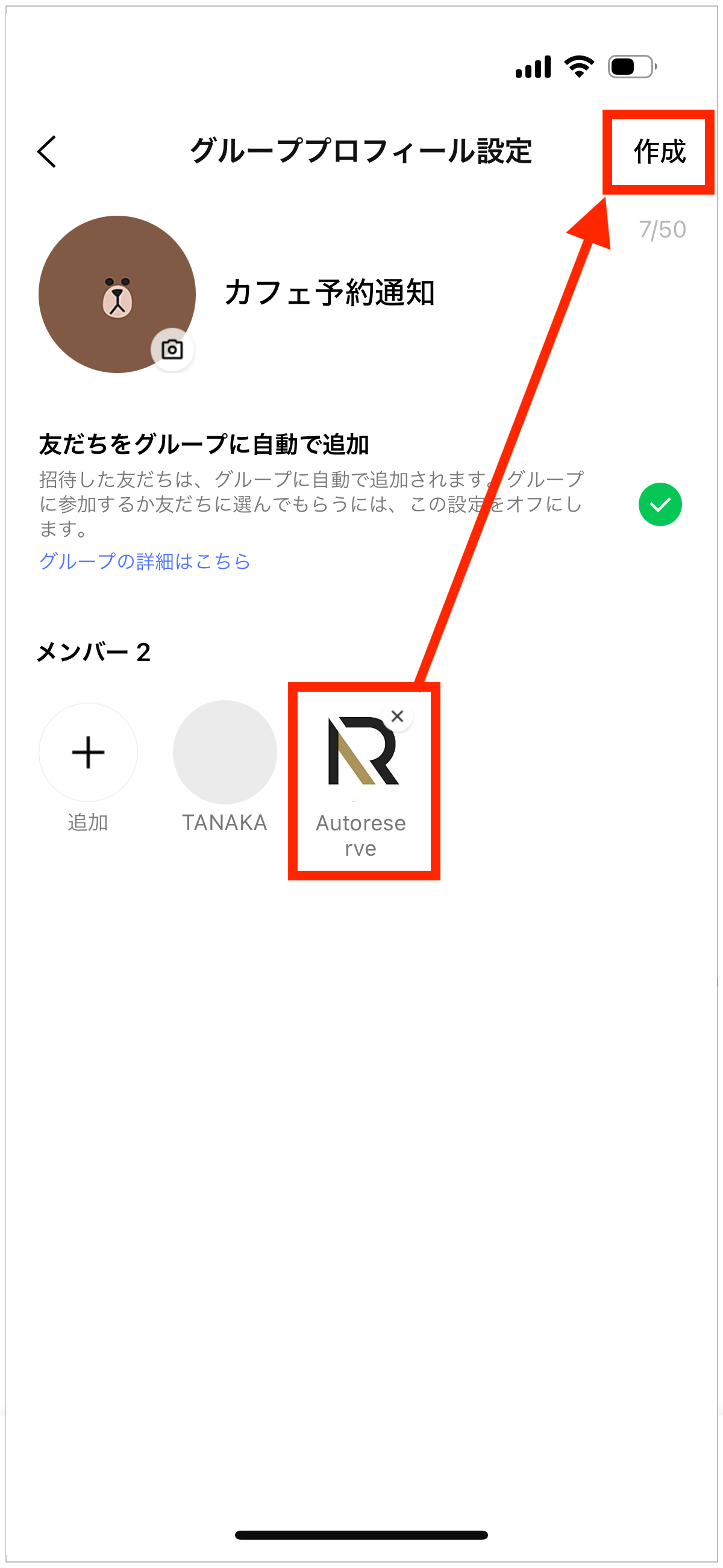This screenshot has height=1568, width=723.
Task: Change group photo via camera icon
Action: tap(172, 350)
